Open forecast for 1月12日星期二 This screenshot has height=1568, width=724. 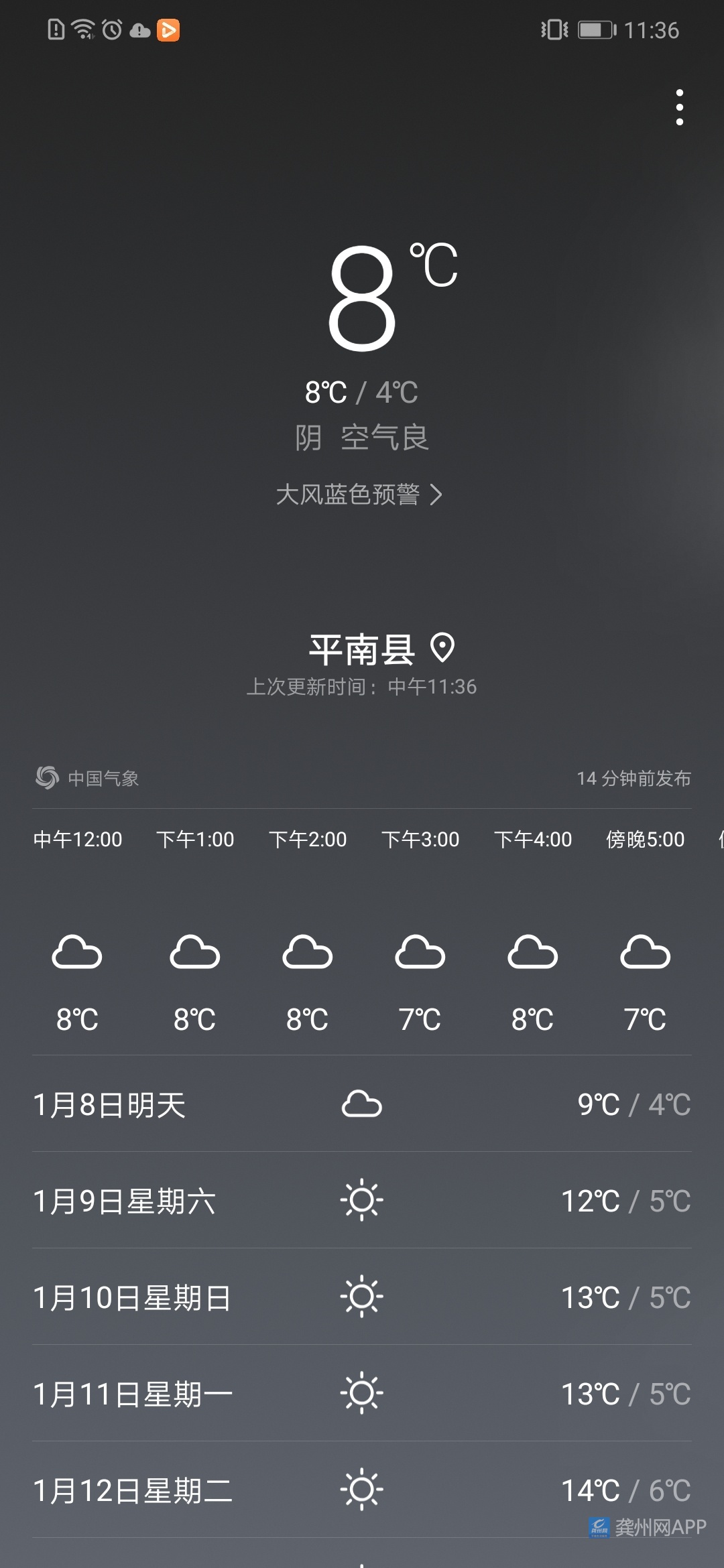tap(362, 1490)
